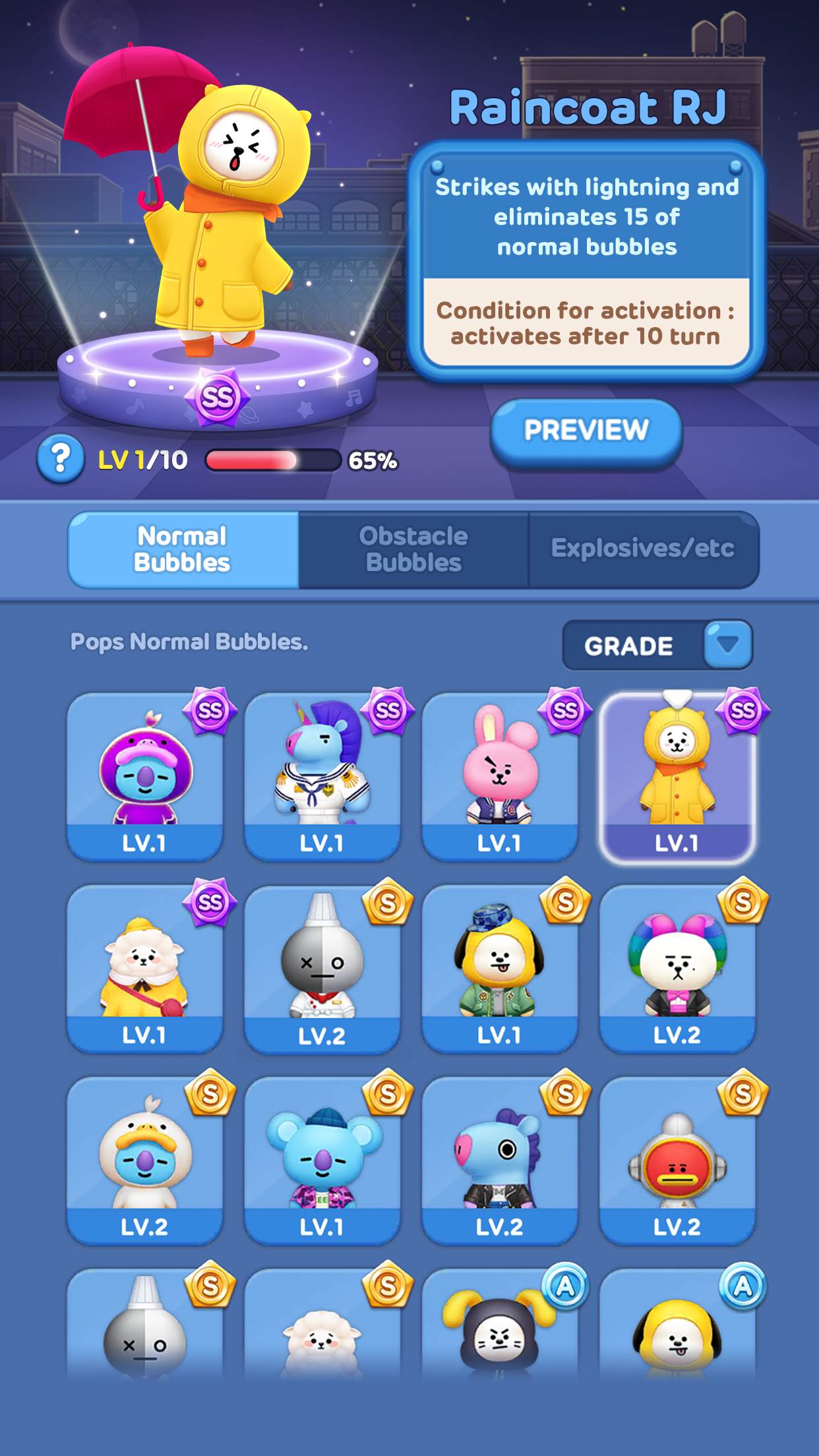
Task: Open the question mark help icon
Action: (61, 458)
